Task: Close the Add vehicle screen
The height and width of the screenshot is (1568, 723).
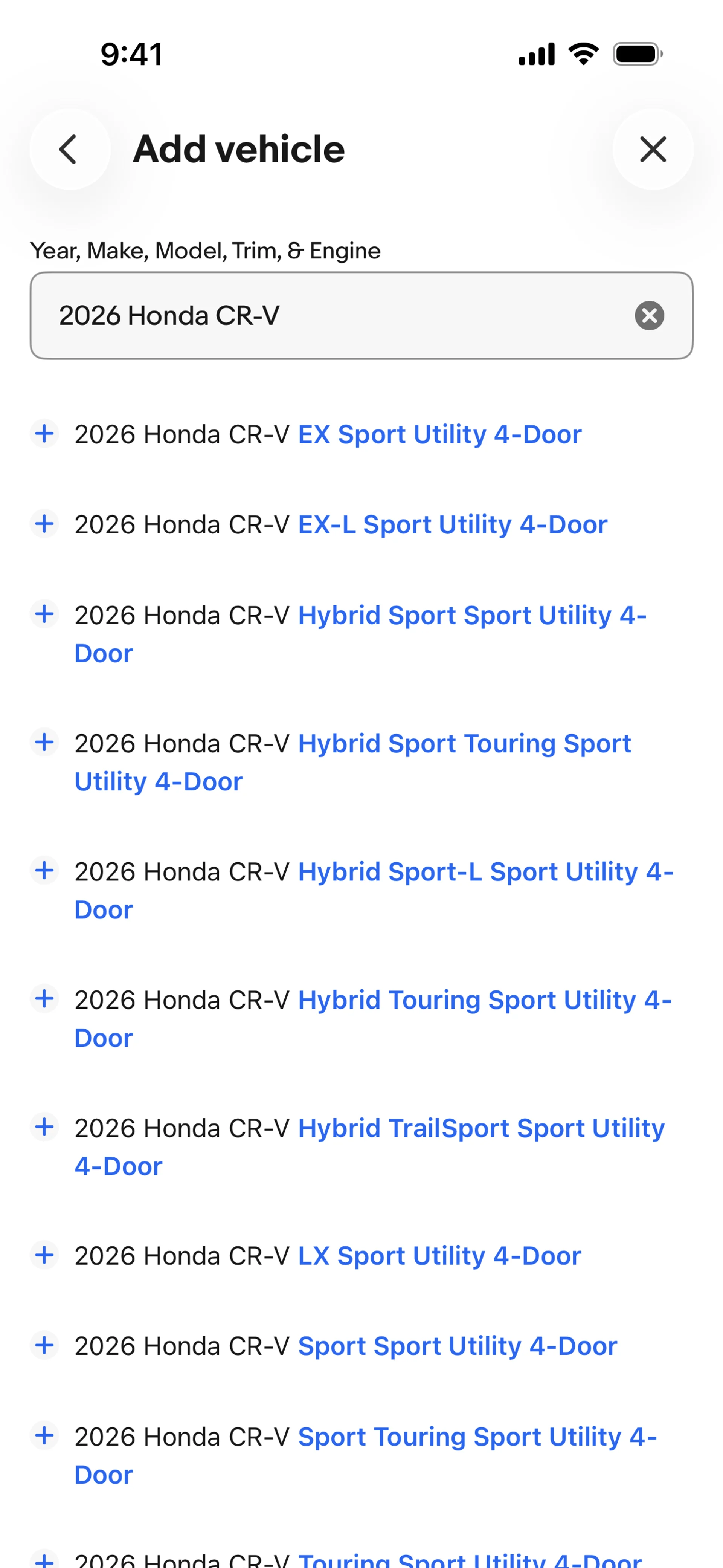Action: [x=653, y=149]
